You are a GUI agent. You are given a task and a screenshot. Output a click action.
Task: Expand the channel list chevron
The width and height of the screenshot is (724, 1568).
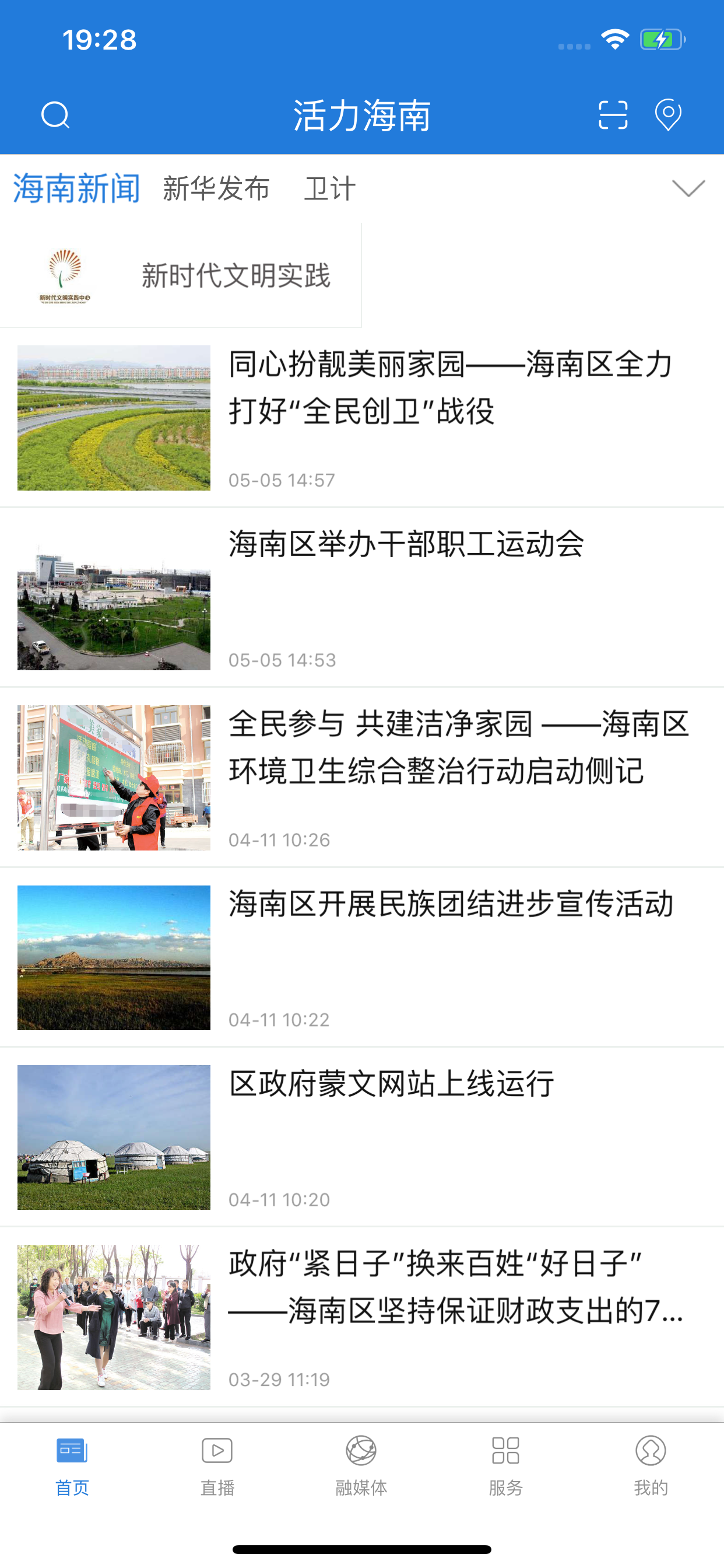click(x=688, y=188)
